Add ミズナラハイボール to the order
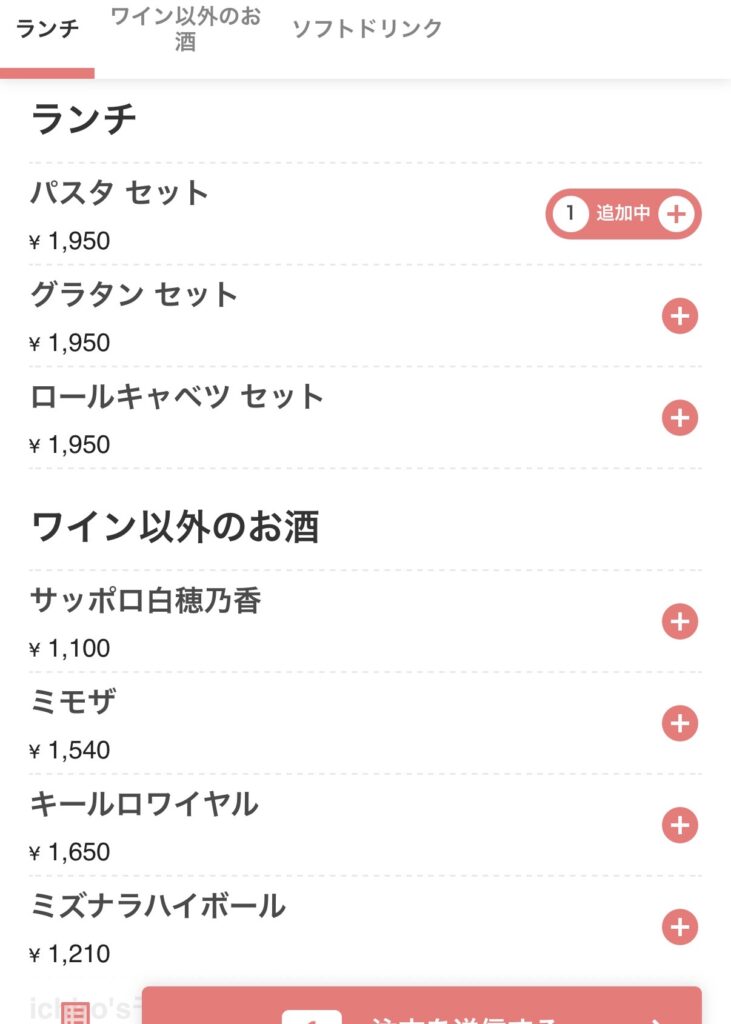The image size is (731, 1024). pos(679,927)
